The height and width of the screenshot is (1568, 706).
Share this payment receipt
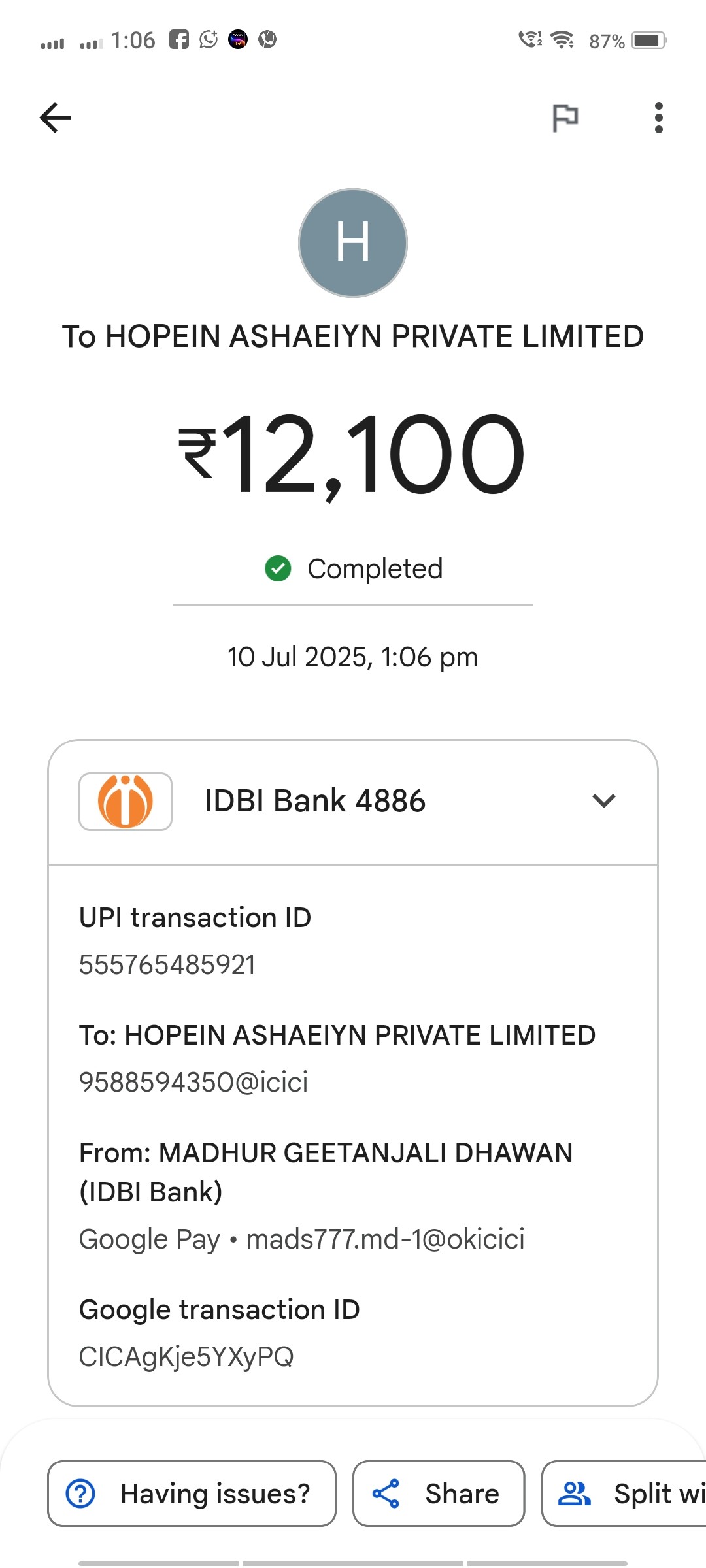pos(439,1494)
